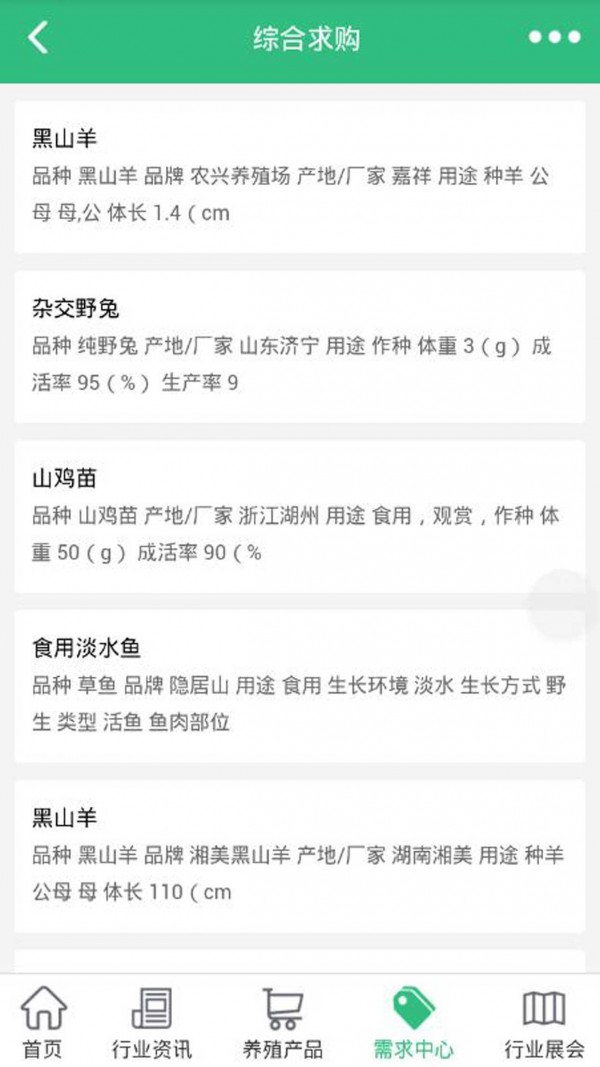This screenshot has width=600, height=1067.
Task: Select the 养殖产品 tab
Action: (283, 1022)
